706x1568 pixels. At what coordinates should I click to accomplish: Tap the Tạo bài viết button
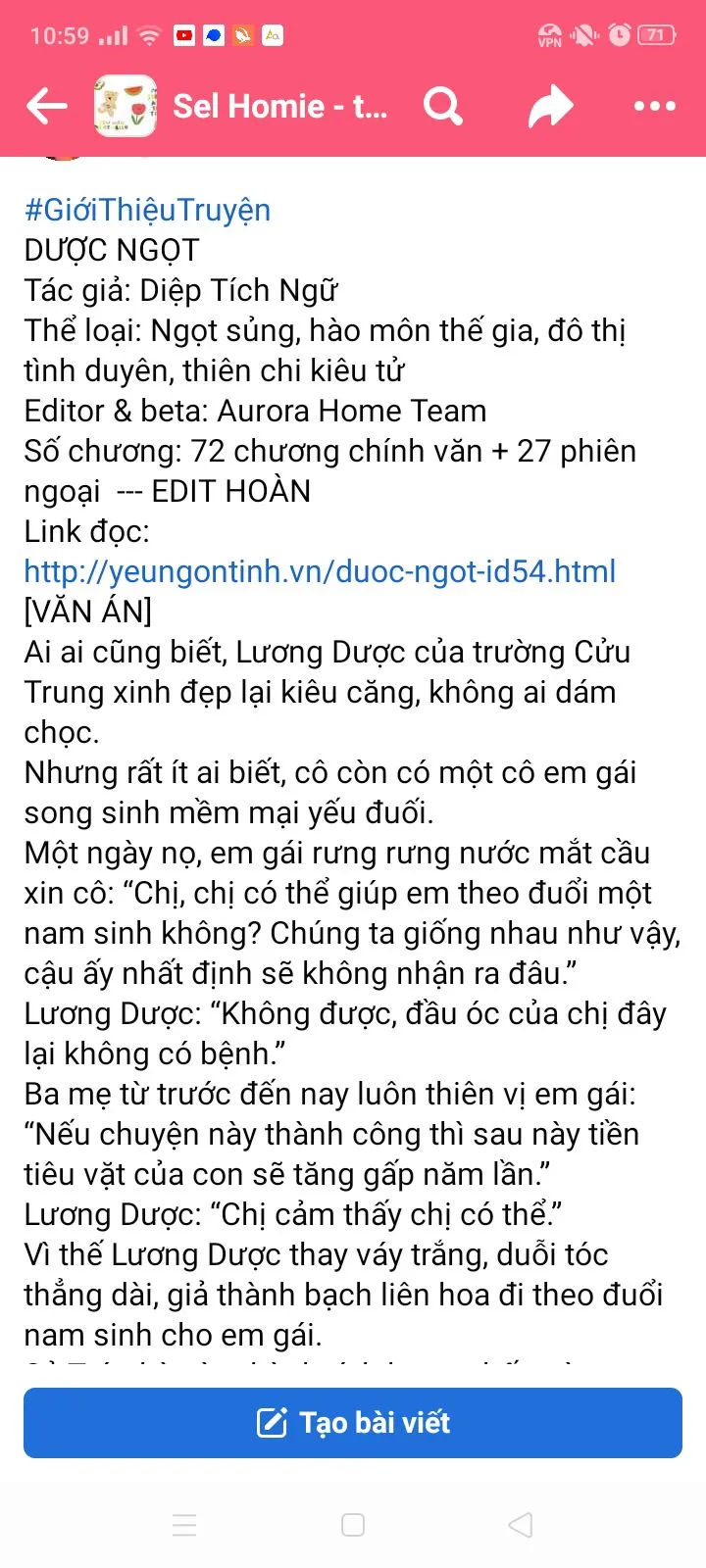point(353,1422)
